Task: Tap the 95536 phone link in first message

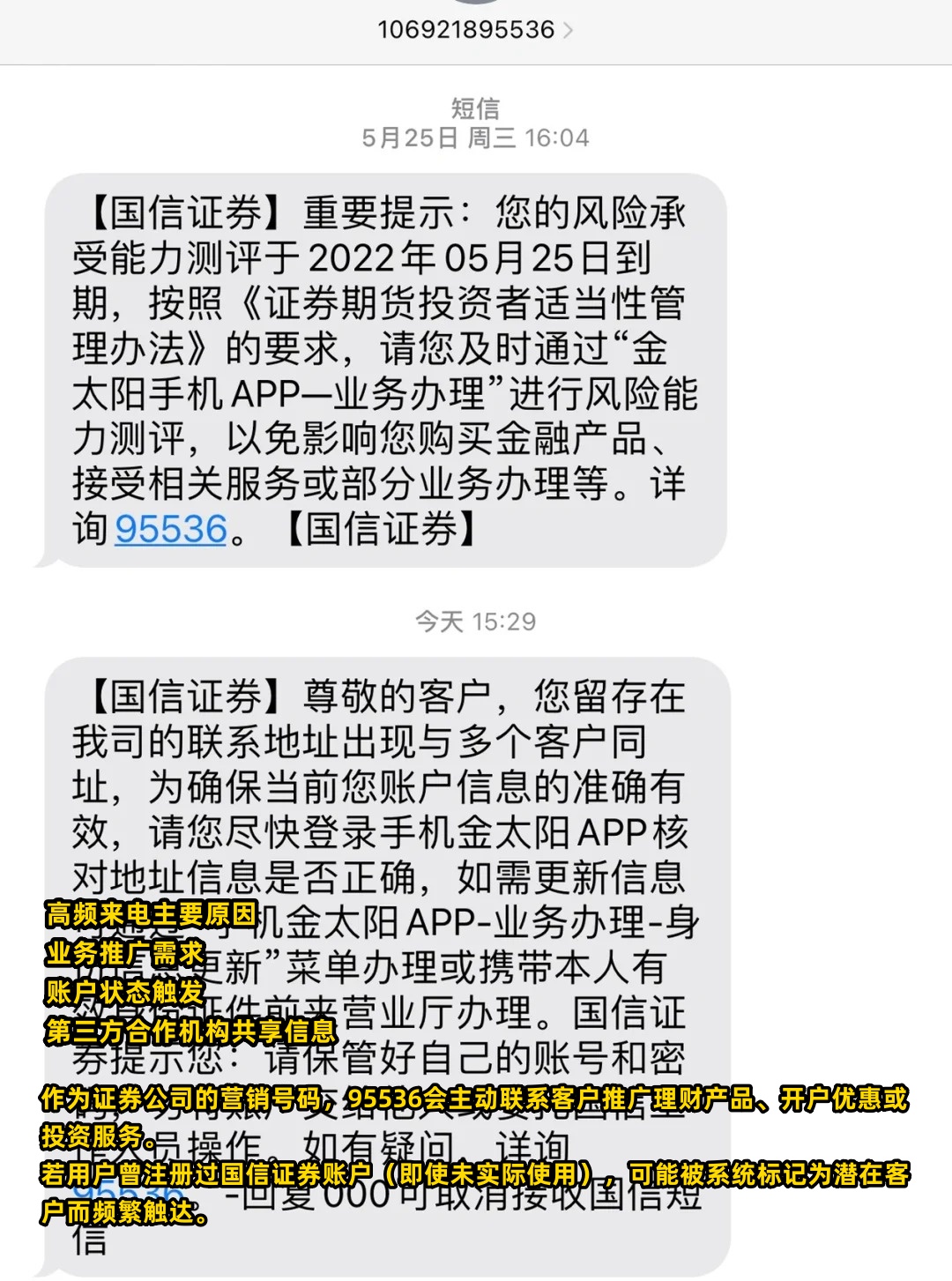Action: [x=171, y=529]
